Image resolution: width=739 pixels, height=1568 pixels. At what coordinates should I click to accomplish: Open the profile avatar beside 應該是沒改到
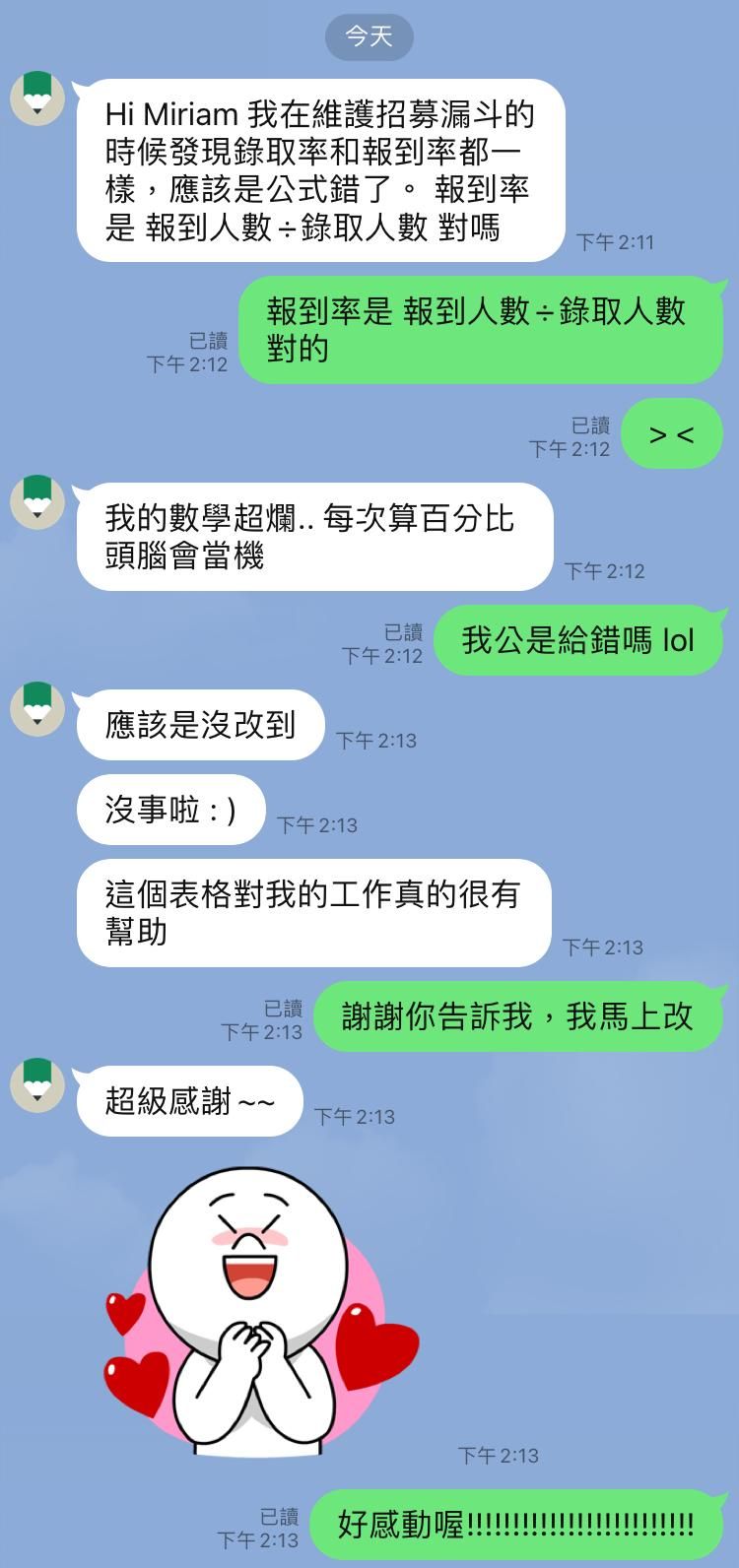[37, 709]
